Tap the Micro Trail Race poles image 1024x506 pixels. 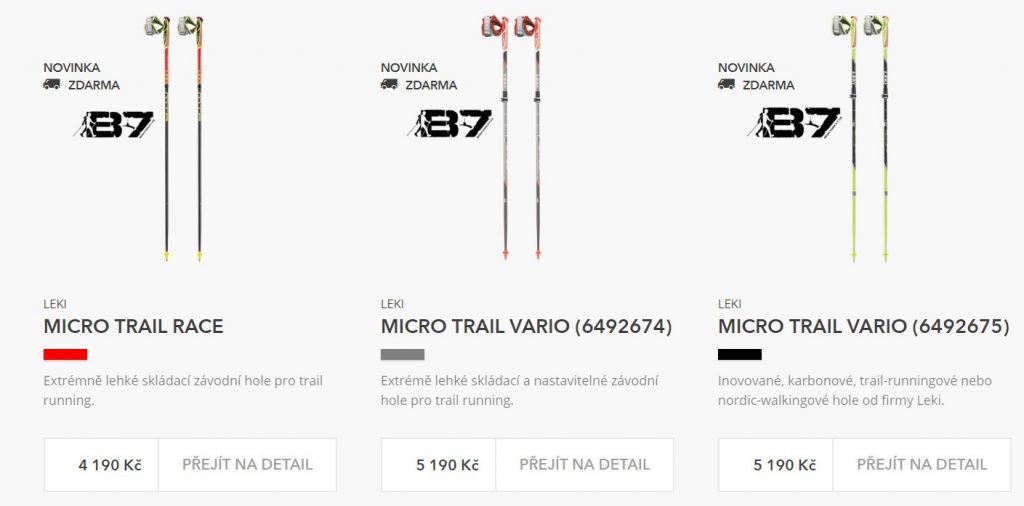tap(183, 140)
